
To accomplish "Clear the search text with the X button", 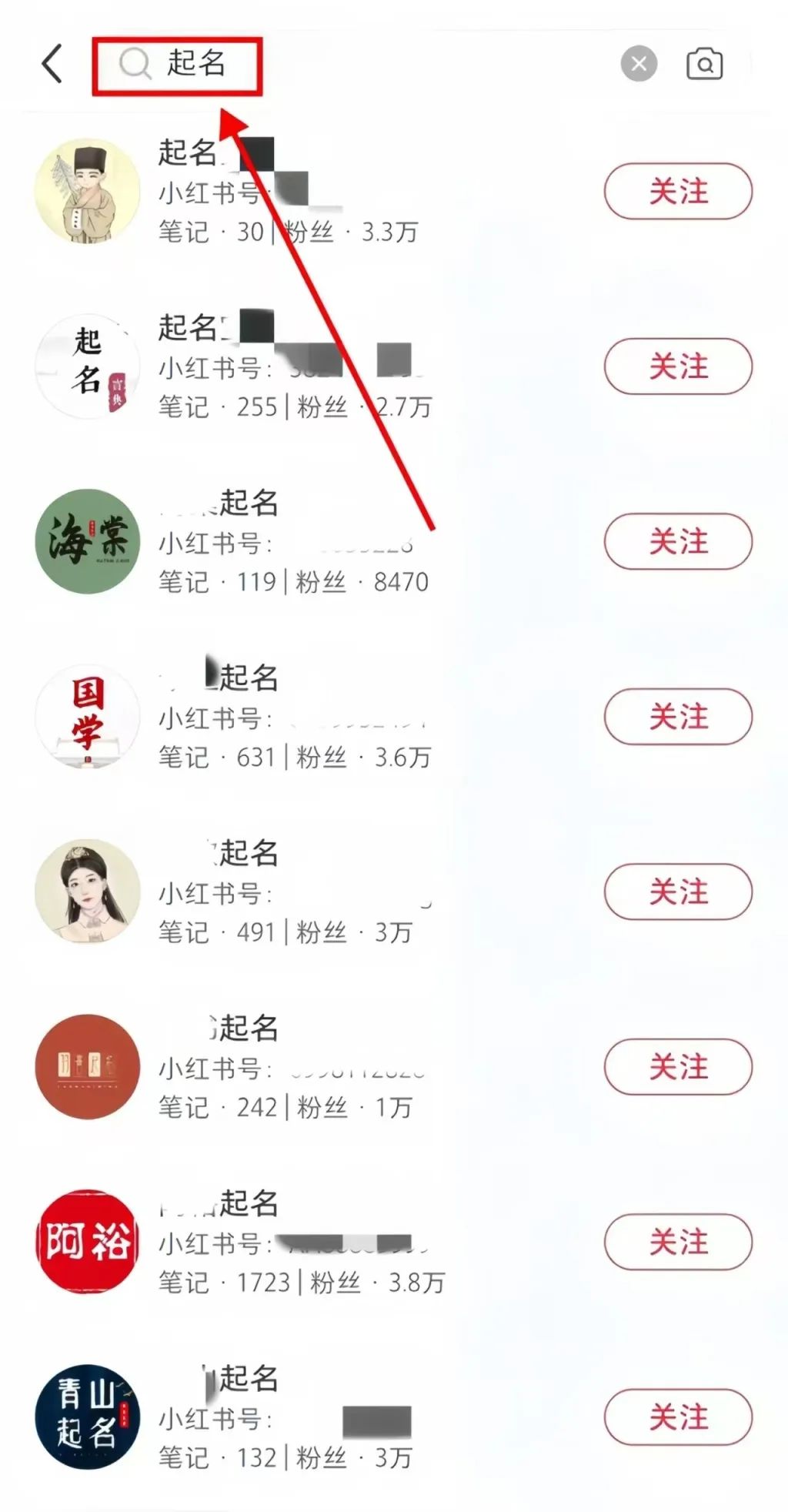I will 639,64.
